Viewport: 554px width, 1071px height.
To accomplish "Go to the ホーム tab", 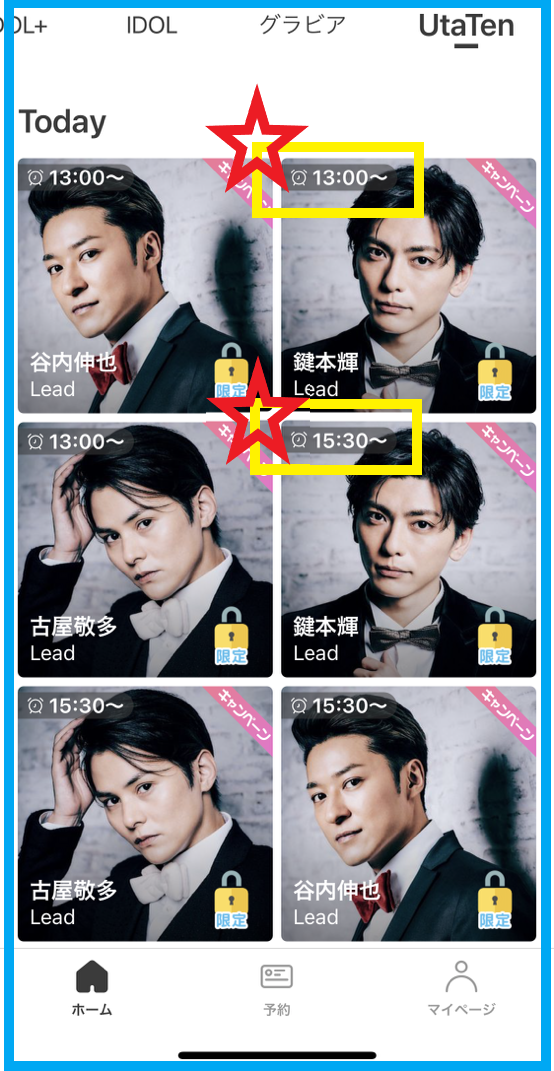I will click(92, 988).
